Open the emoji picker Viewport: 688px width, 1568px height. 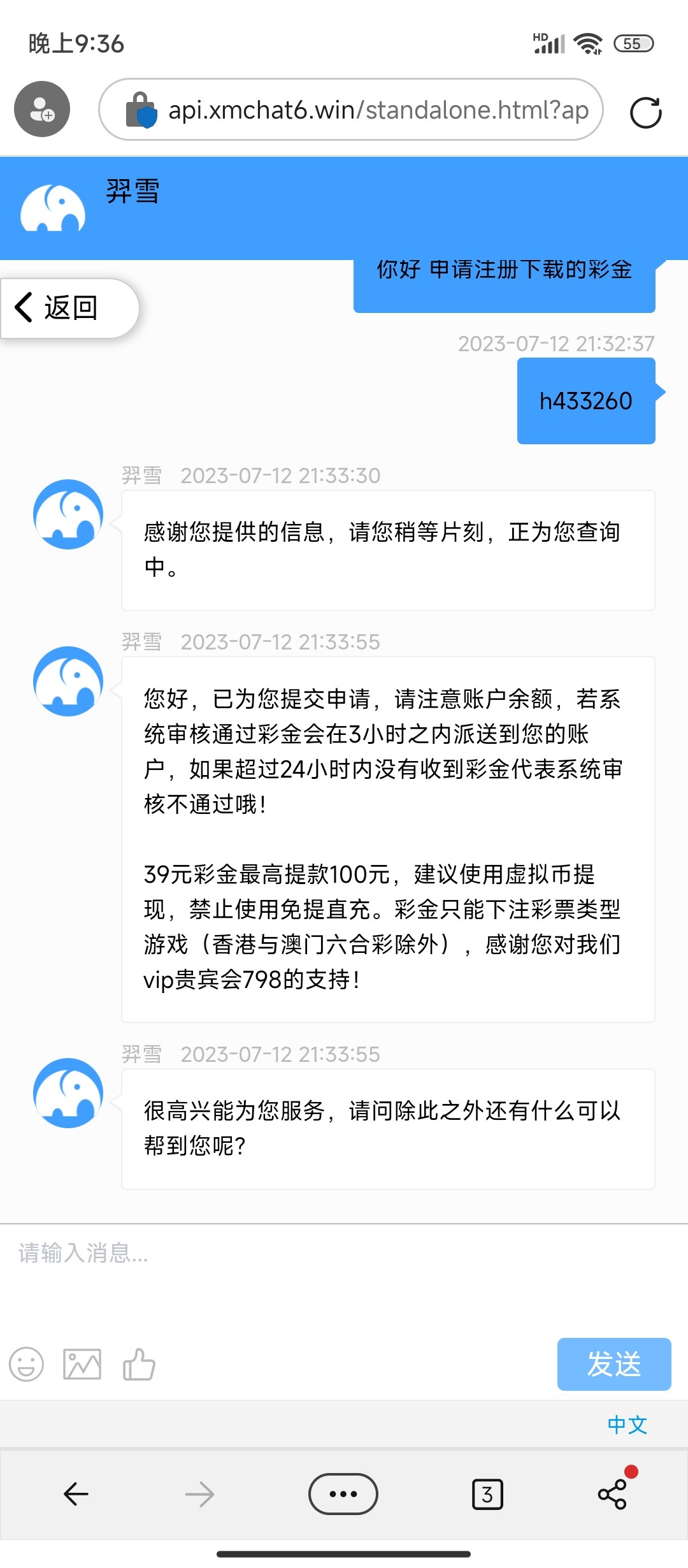(x=26, y=1365)
